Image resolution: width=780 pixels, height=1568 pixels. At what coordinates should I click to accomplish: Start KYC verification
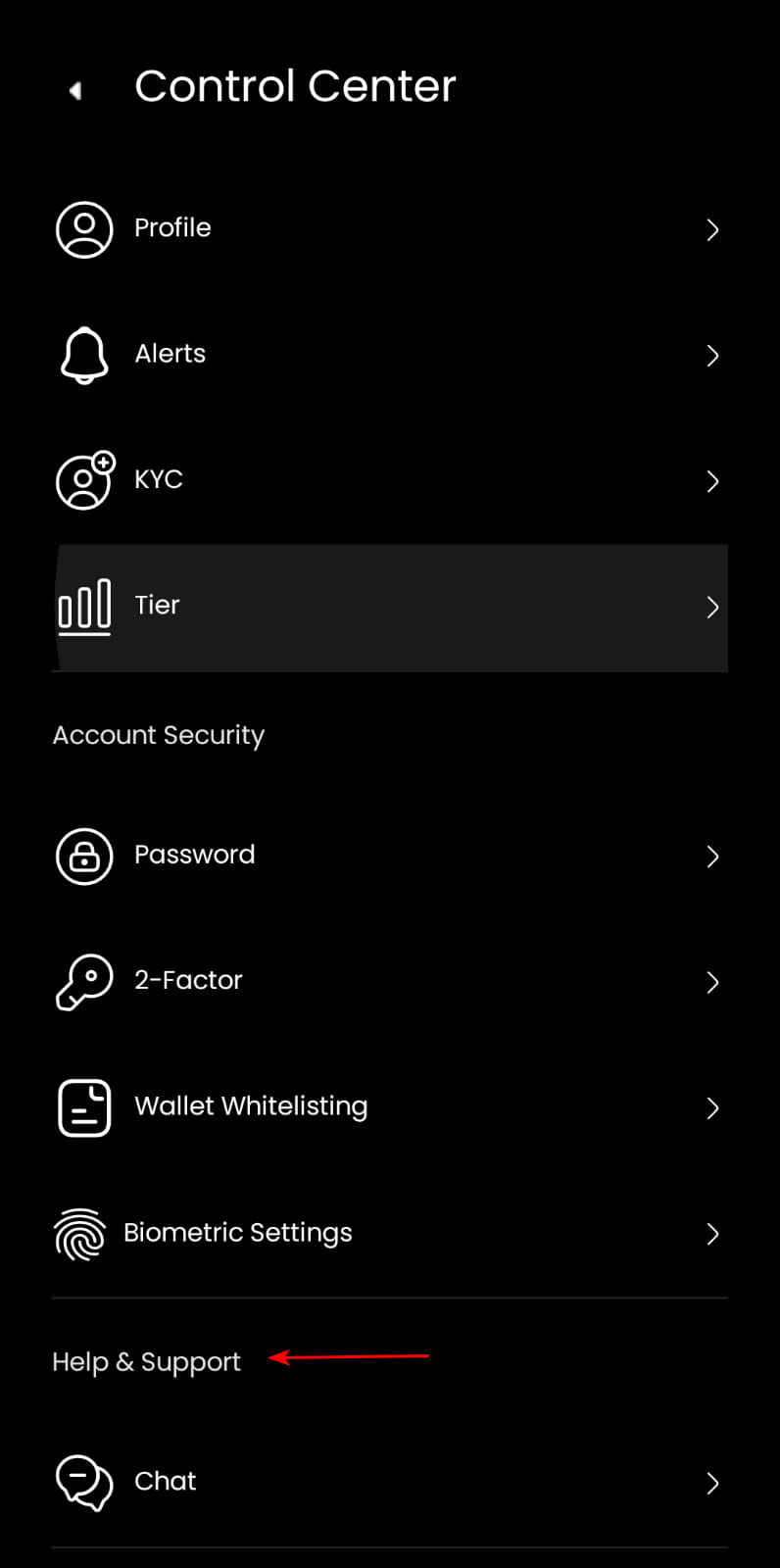point(389,480)
